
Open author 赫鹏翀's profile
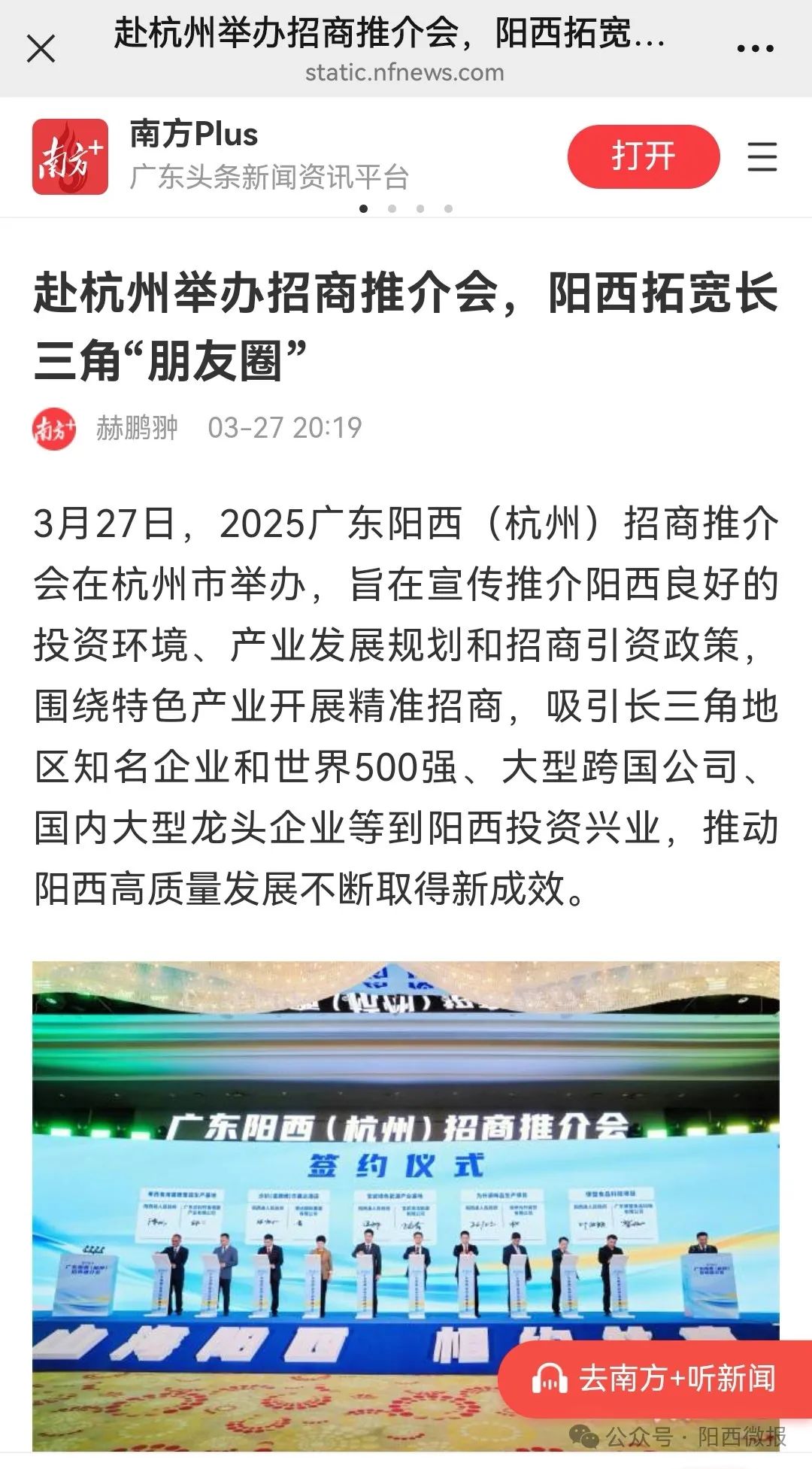137,428
